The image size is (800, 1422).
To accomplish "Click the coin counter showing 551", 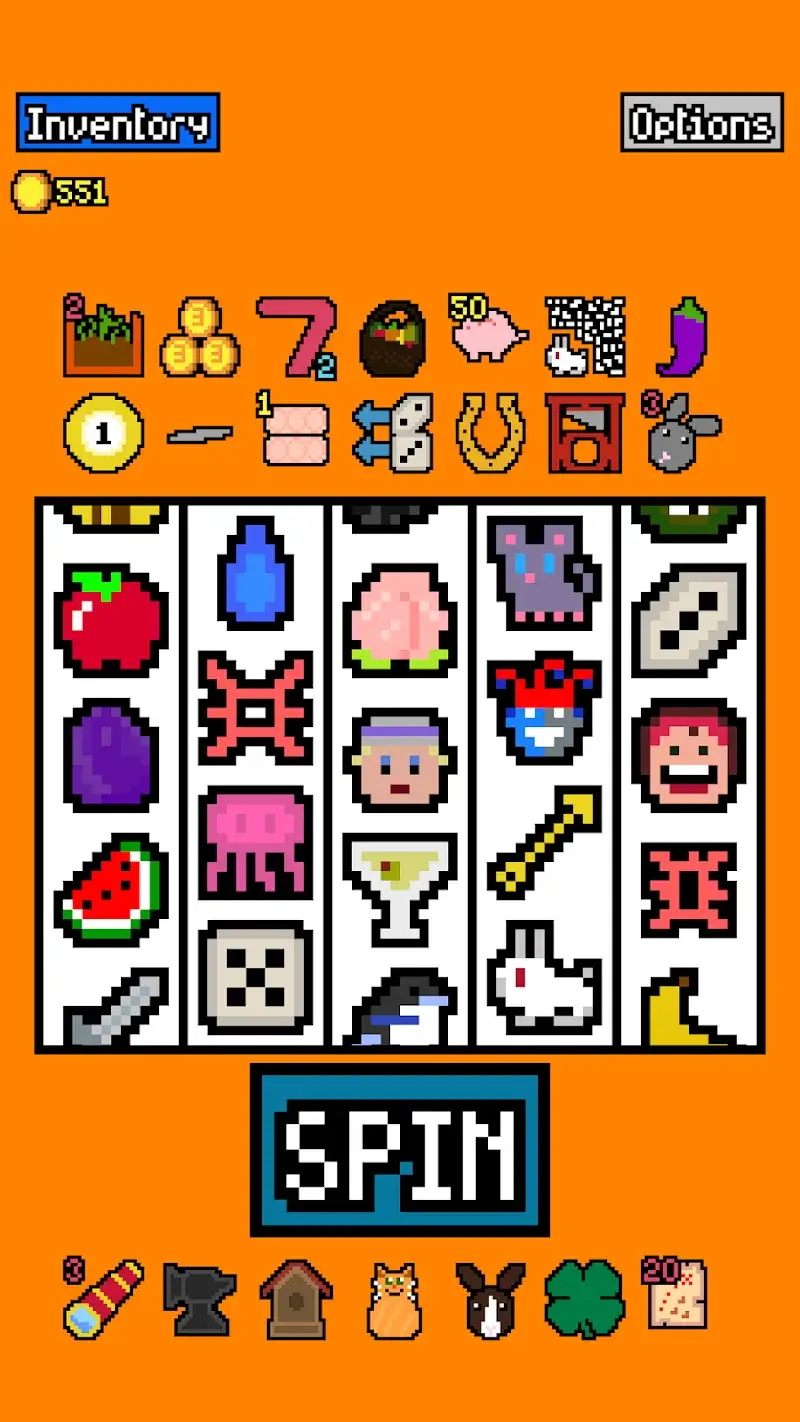I will [x=60, y=191].
